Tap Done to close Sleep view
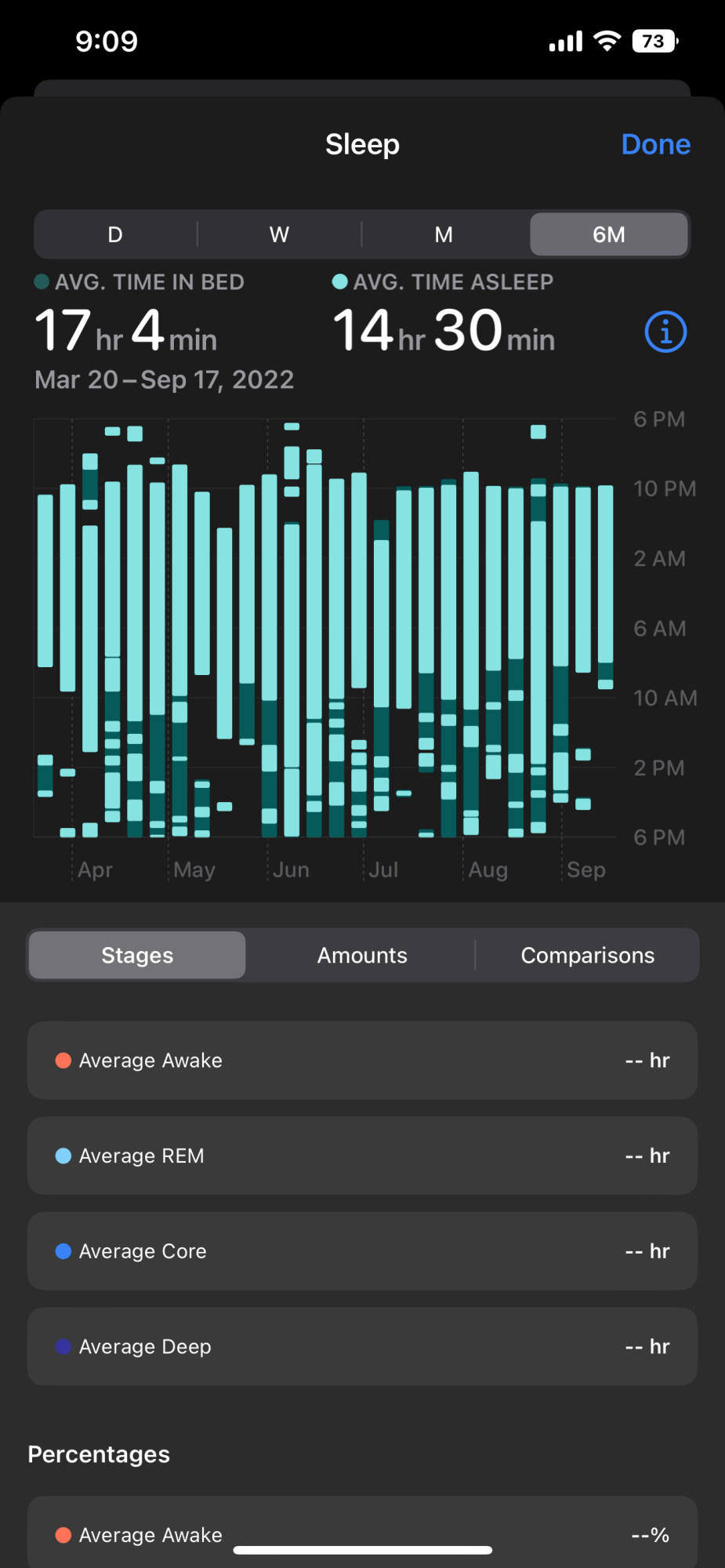 point(655,144)
